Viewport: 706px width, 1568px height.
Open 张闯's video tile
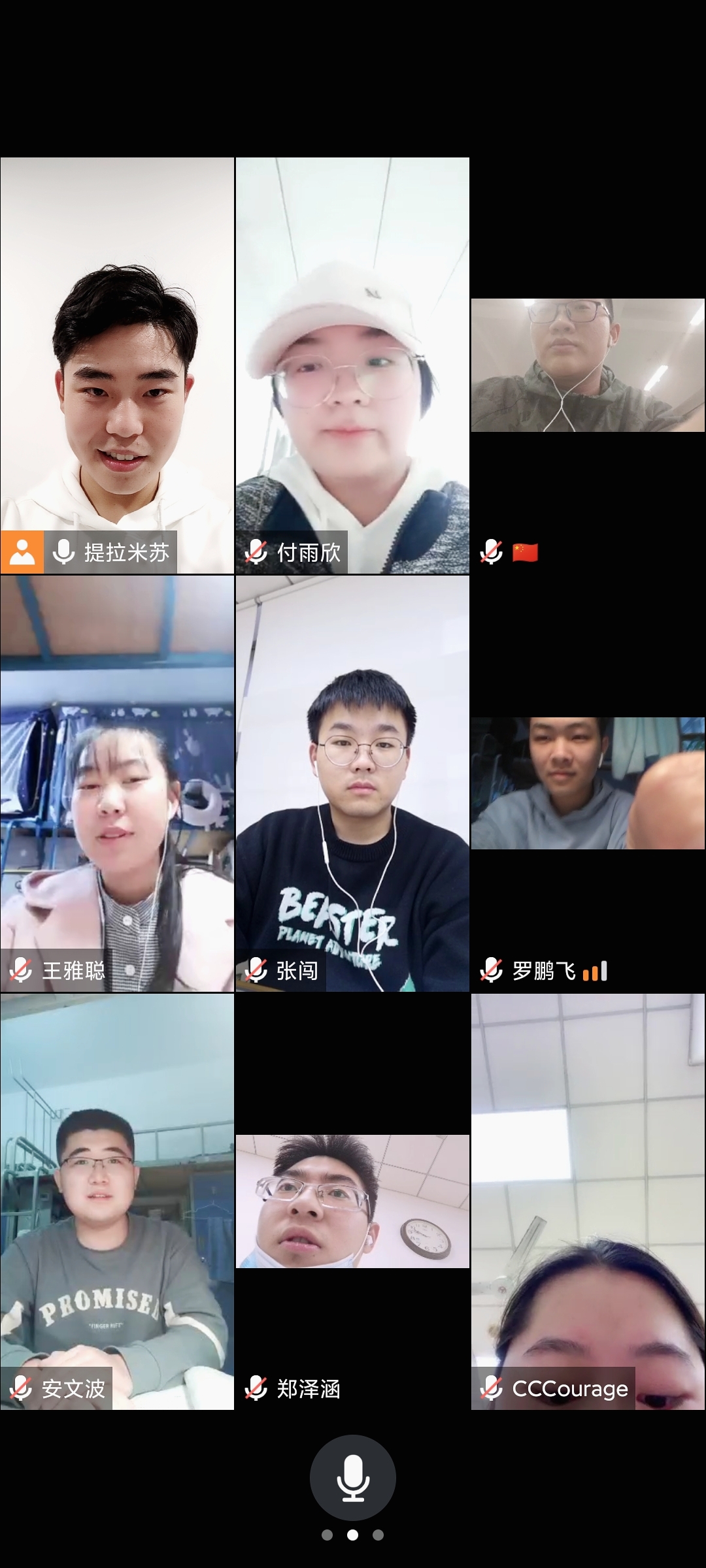coord(352,784)
